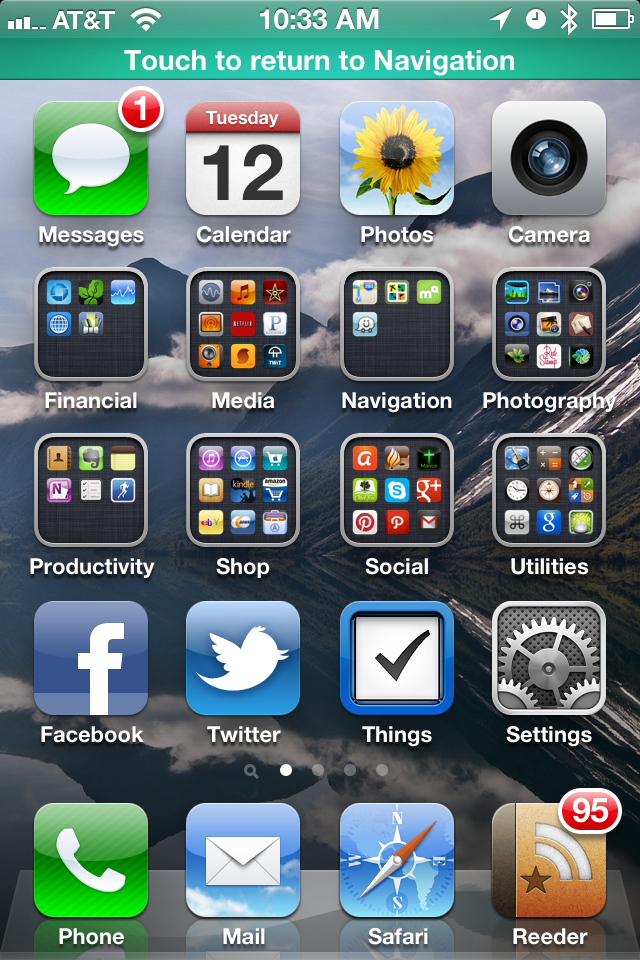Launch the Facebook app
Screen dimensions: 640x960
coord(91,658)
